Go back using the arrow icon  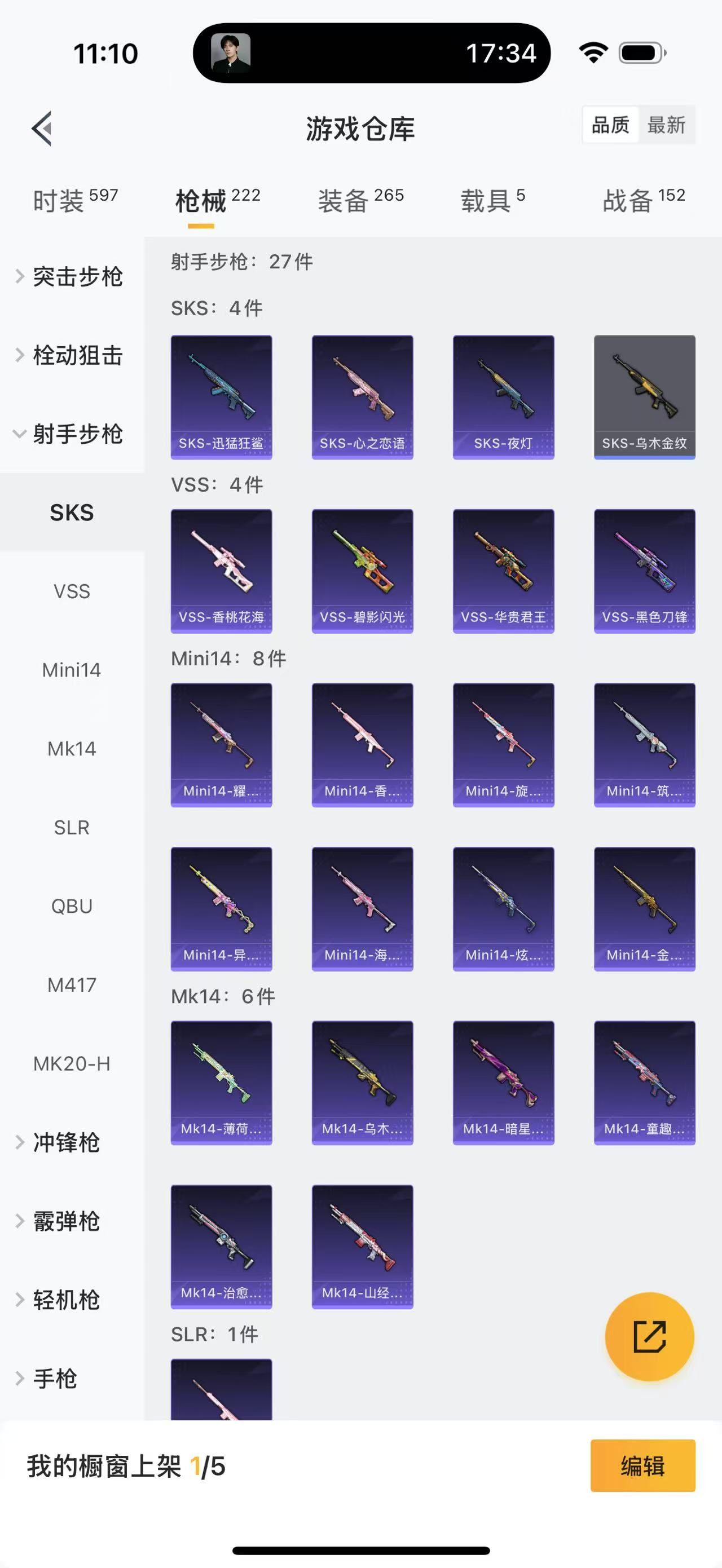[41, 129]
